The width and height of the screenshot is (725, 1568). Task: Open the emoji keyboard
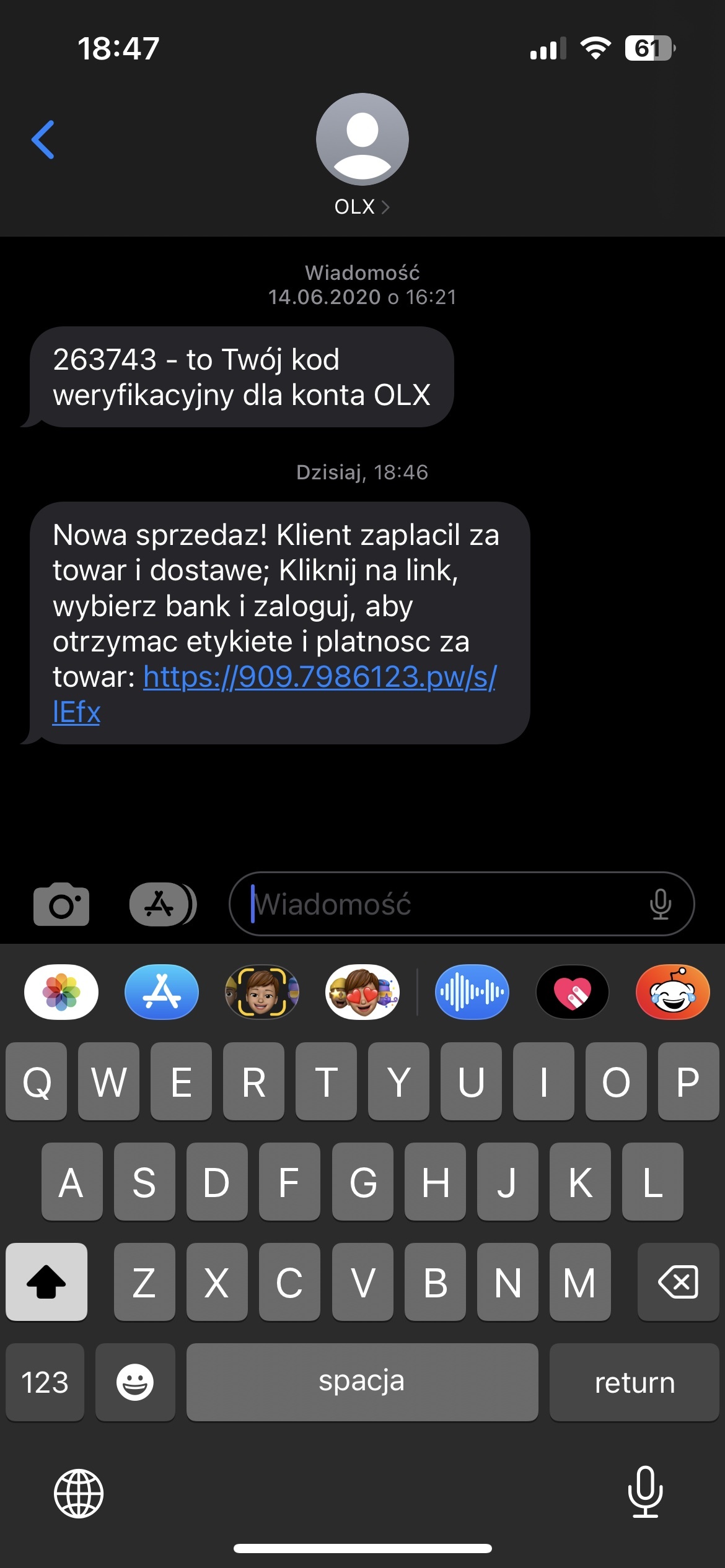135,1382
